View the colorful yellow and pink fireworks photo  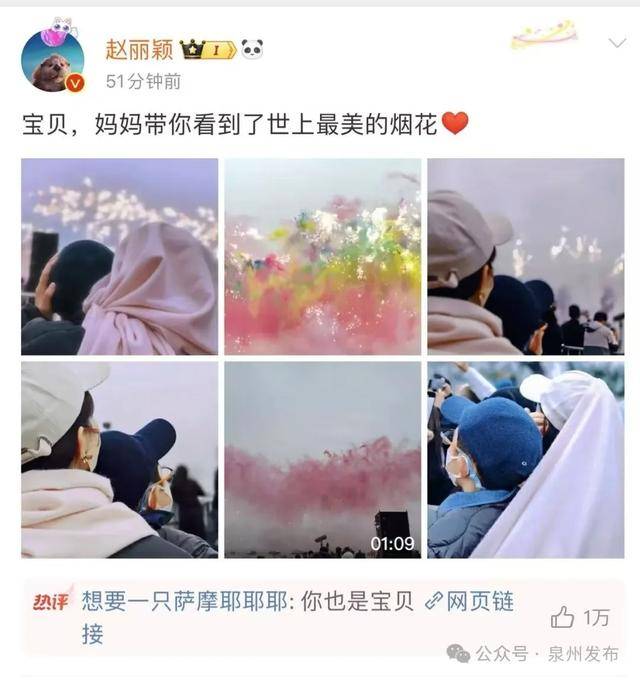(322, 256)
